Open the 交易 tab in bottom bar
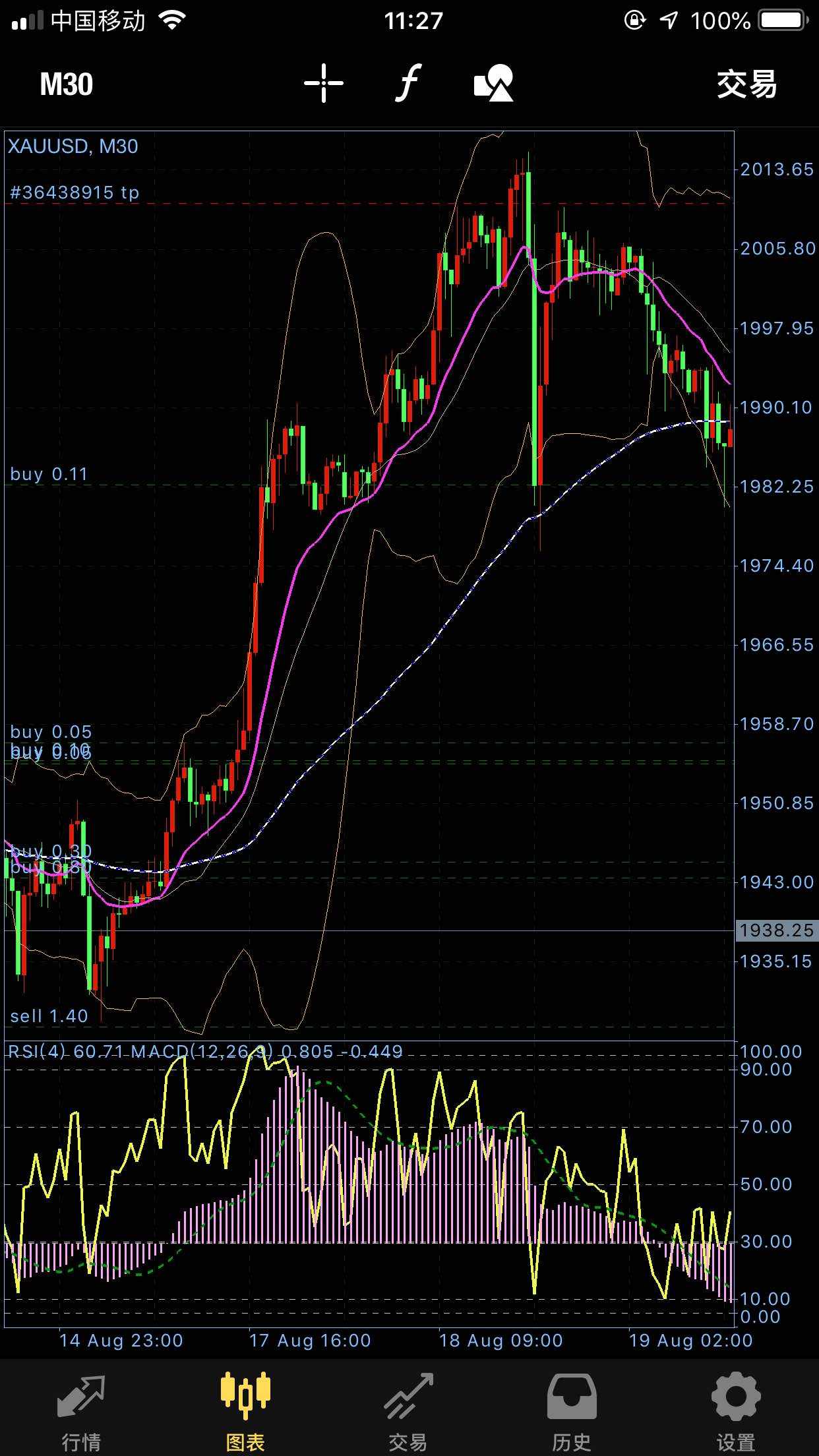 [409, 1407]
